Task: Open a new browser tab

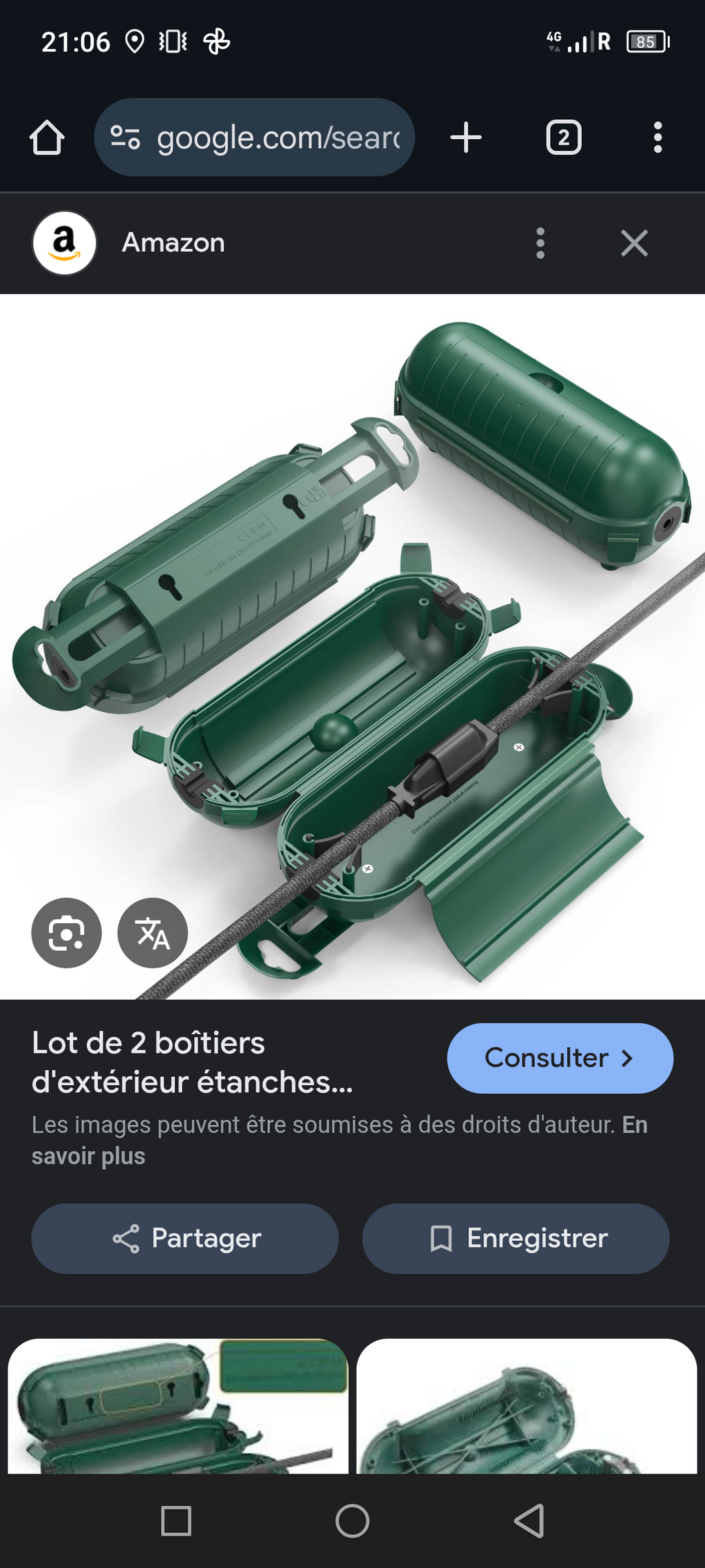Action: click(x=466, y=138)
